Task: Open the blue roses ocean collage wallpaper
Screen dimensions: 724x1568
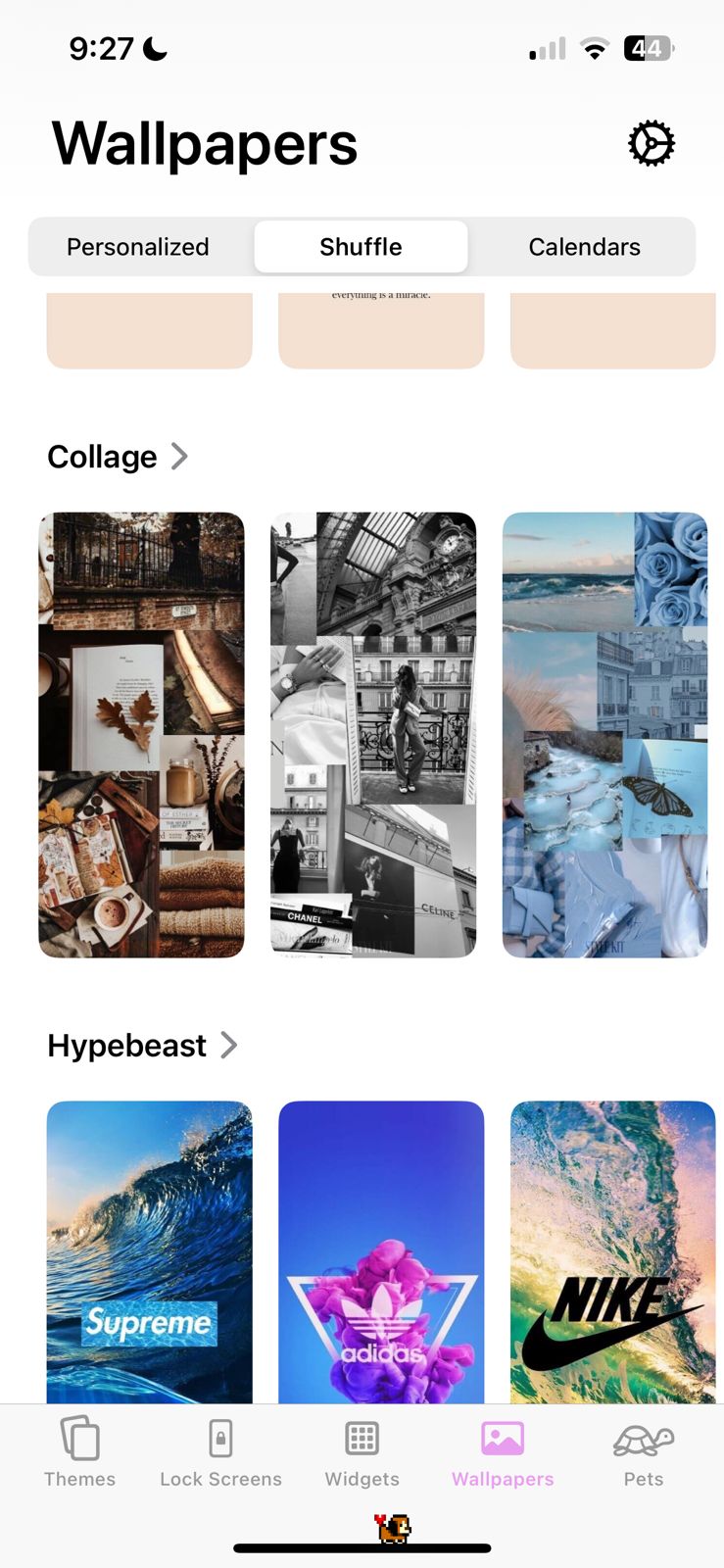Action: pos(604,735)
